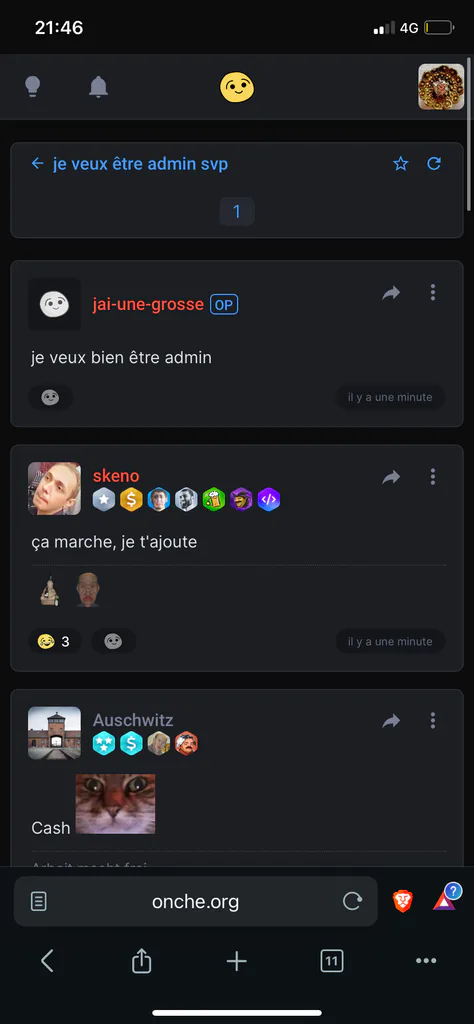Viewport: 474px width, 1024px height.
Task: Refresh the thread
Action: (434, 163)
